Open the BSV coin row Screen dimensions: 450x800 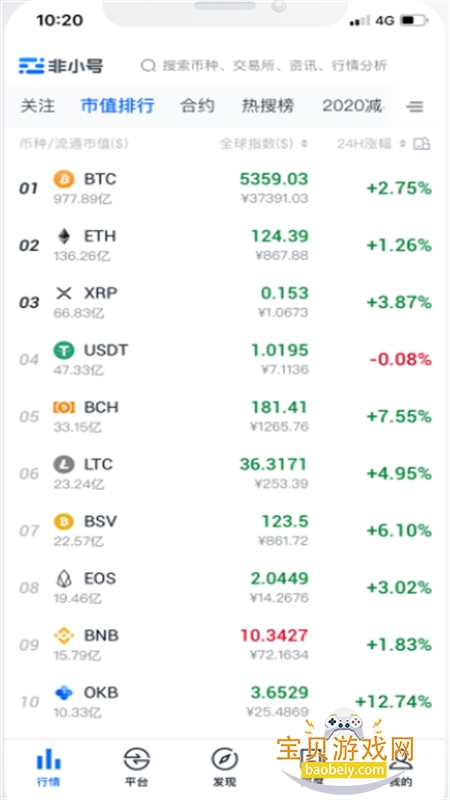(225, 531)
